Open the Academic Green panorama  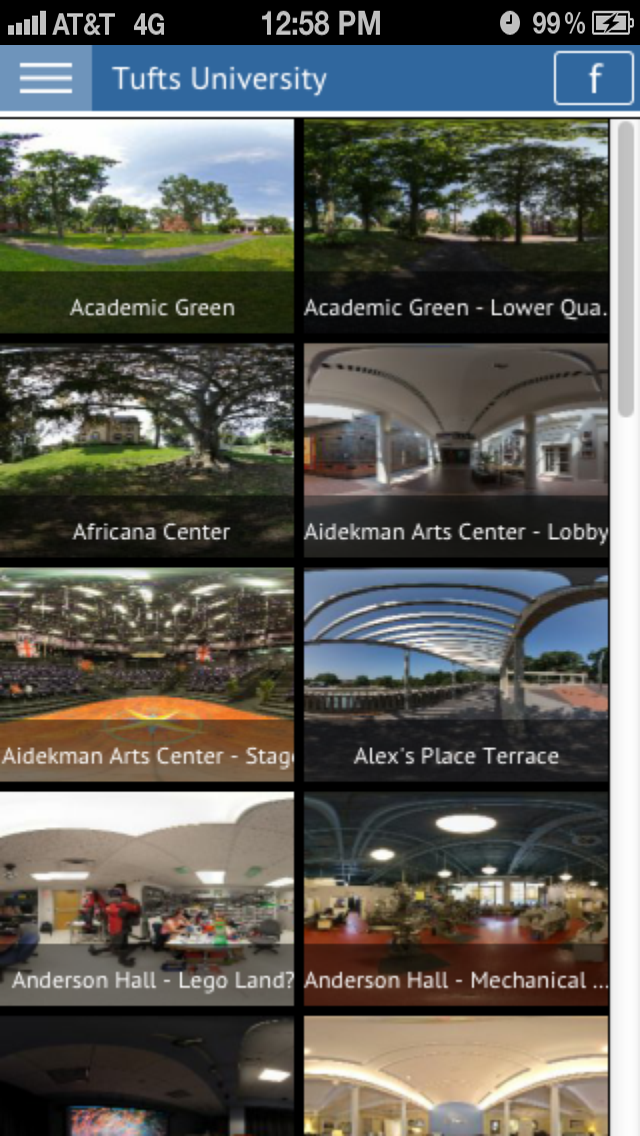point(147,227)
